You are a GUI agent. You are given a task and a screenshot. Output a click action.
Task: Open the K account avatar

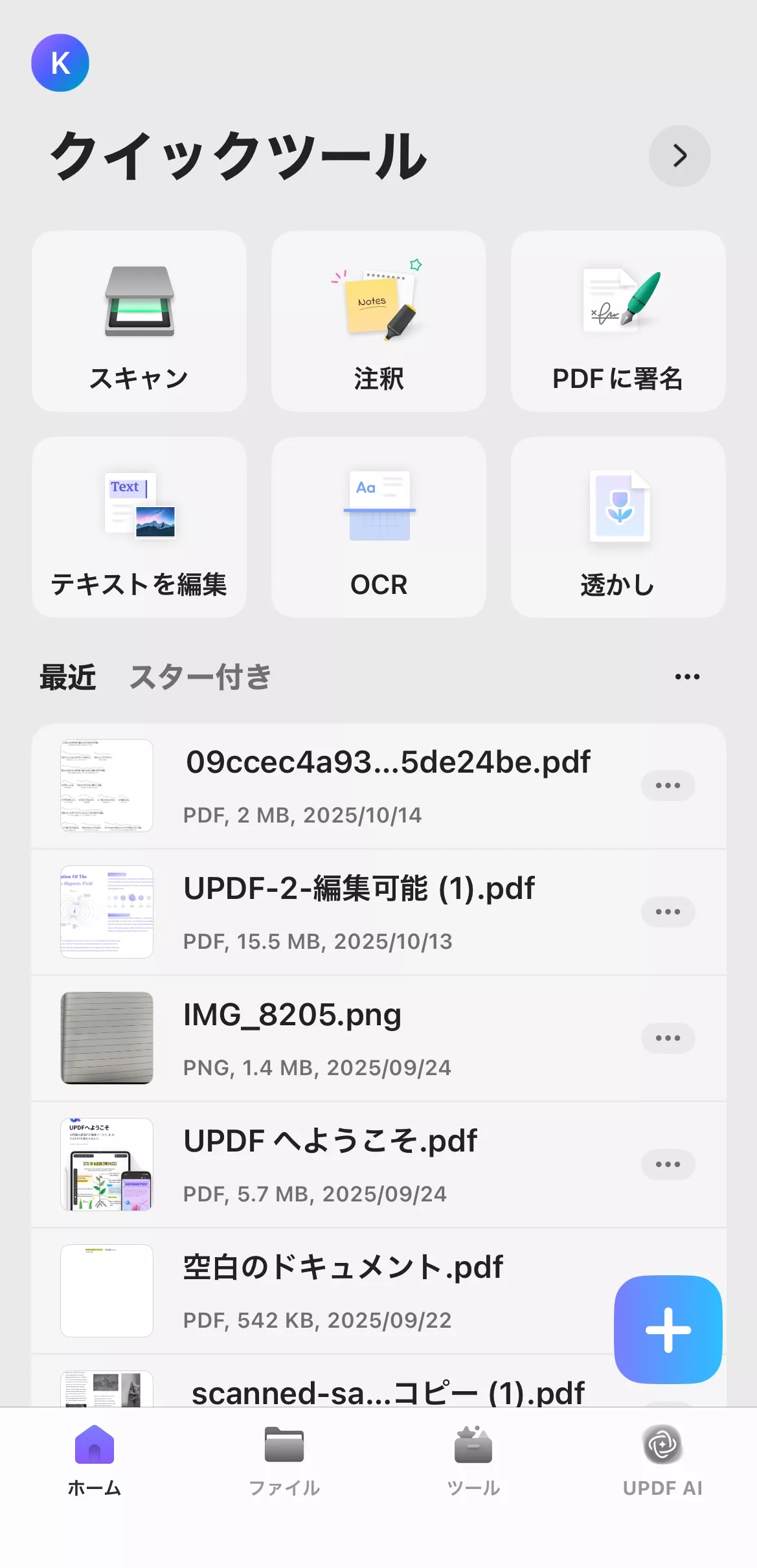coord(60,62)
